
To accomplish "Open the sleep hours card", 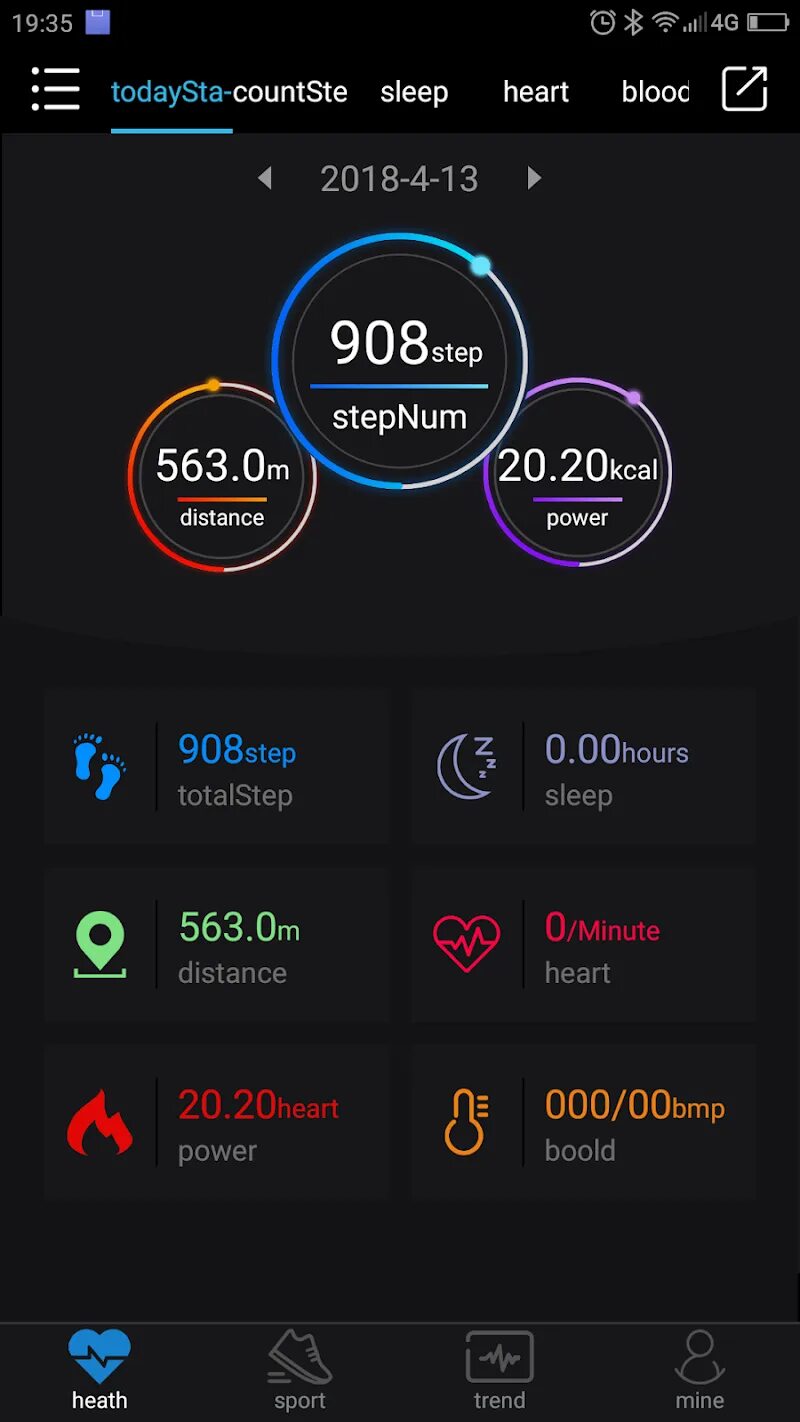I will click(x=583, y=768).
